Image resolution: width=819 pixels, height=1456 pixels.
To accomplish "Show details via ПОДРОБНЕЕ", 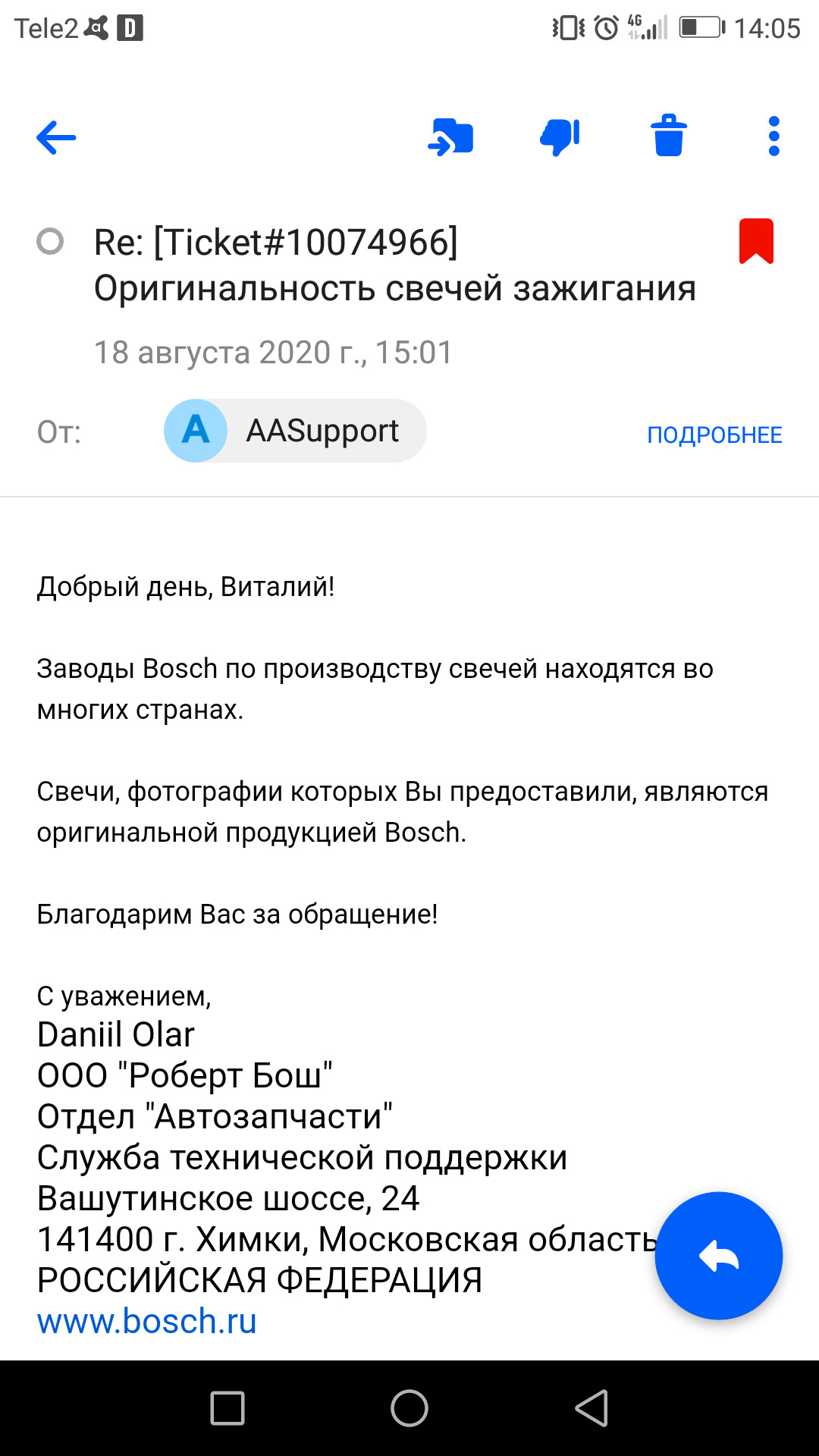I will point(714,435).
